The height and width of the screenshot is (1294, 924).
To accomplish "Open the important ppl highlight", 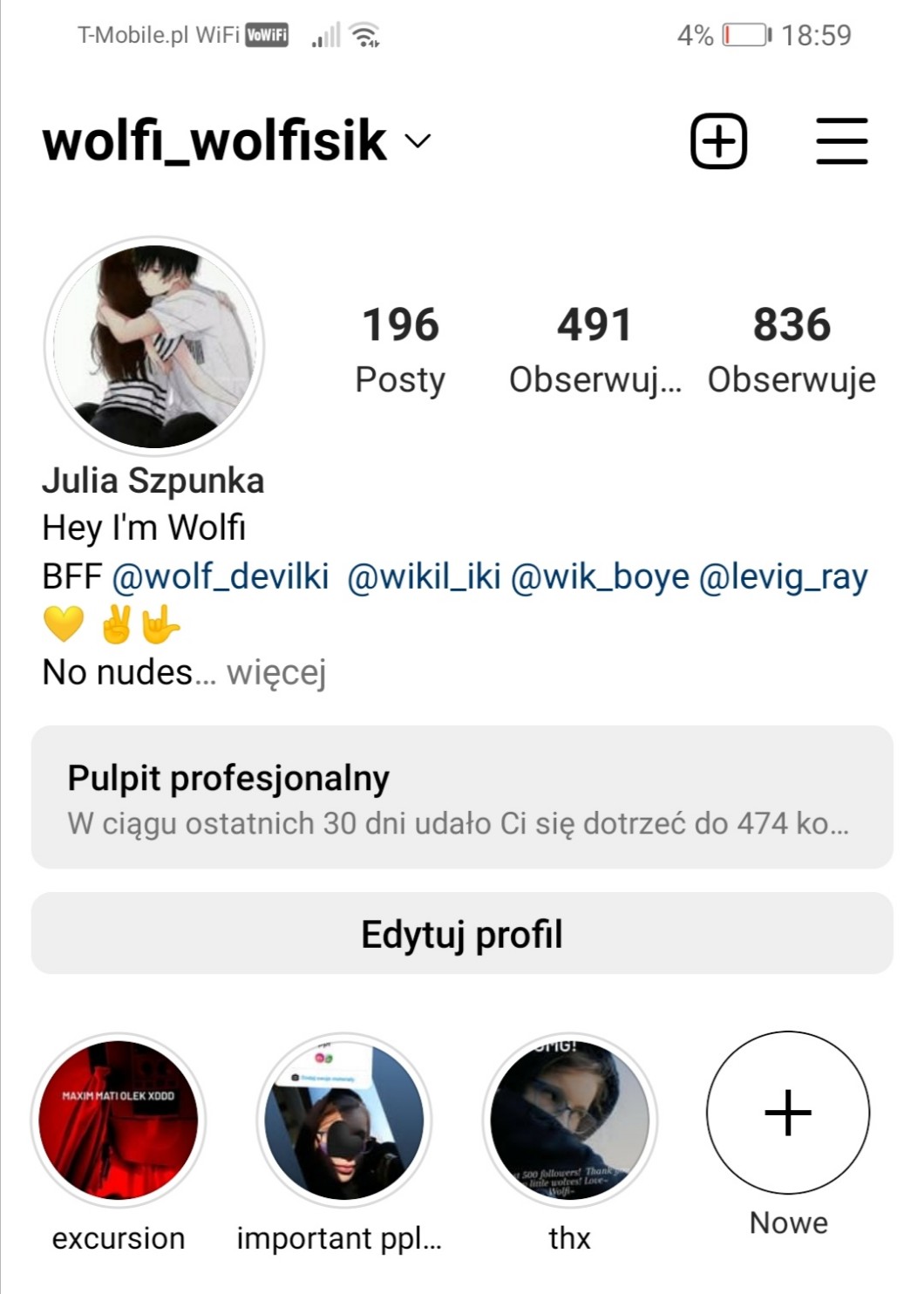I will coord(344,1120).
